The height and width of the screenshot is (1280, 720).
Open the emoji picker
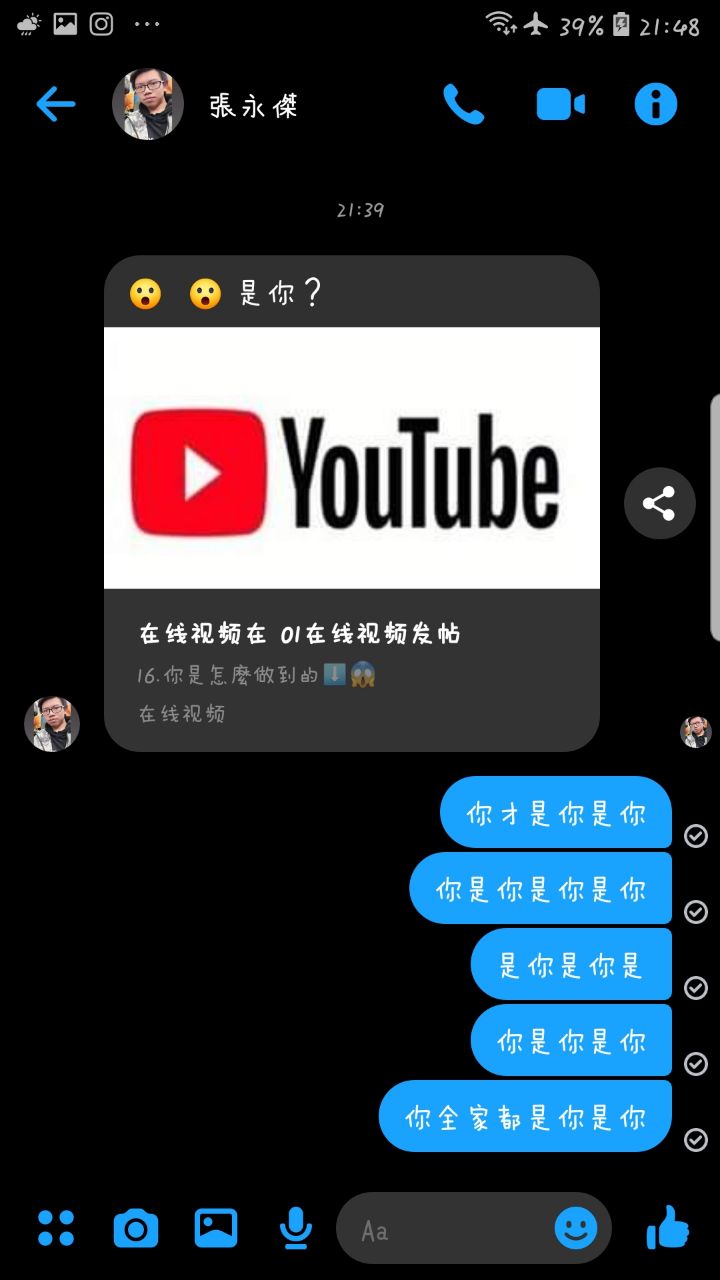tap(576, 1228)
